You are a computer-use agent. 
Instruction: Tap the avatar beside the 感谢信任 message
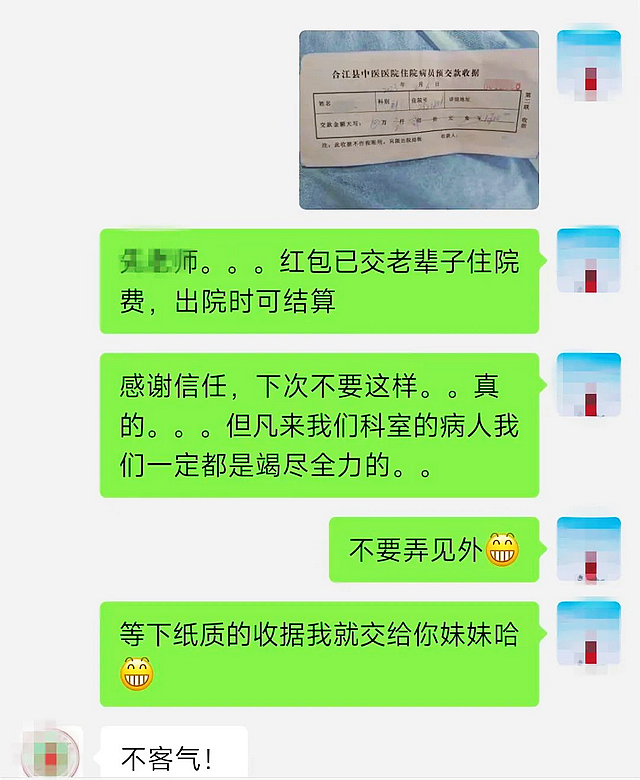coord(588,385)
